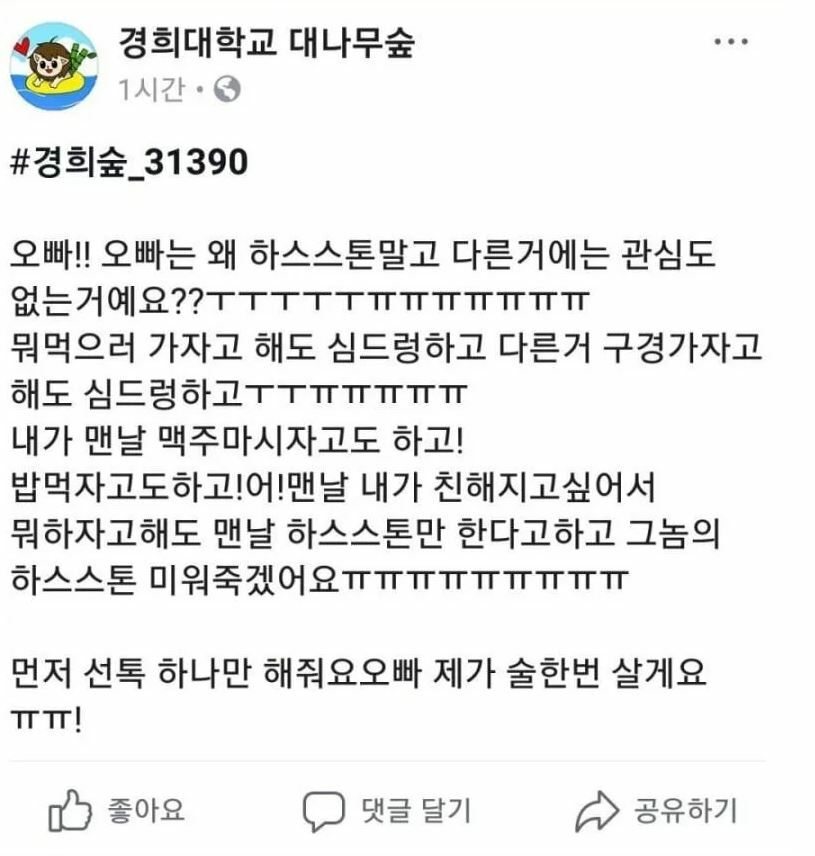Open the 경희대학교 대나무숲 page profile picture
Screen dimensions: 815x856
click(54, 66)
